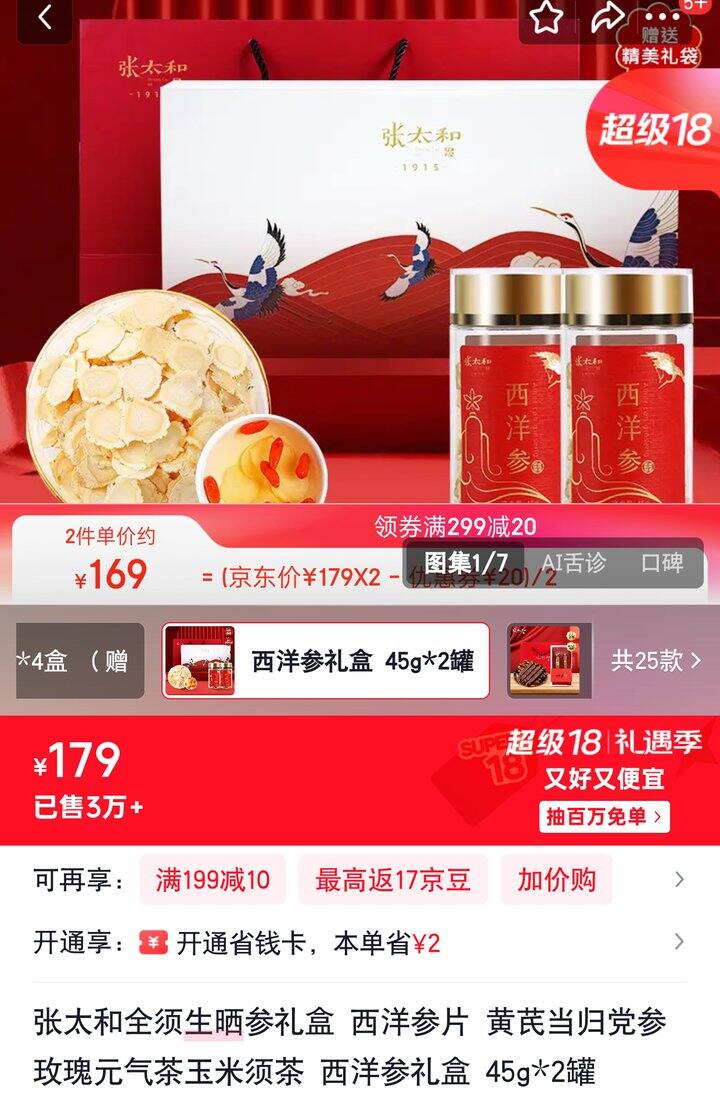Screen dimensions: 720x1105
Task: Favorite this product with the star icon
Action: coord(546,18)
